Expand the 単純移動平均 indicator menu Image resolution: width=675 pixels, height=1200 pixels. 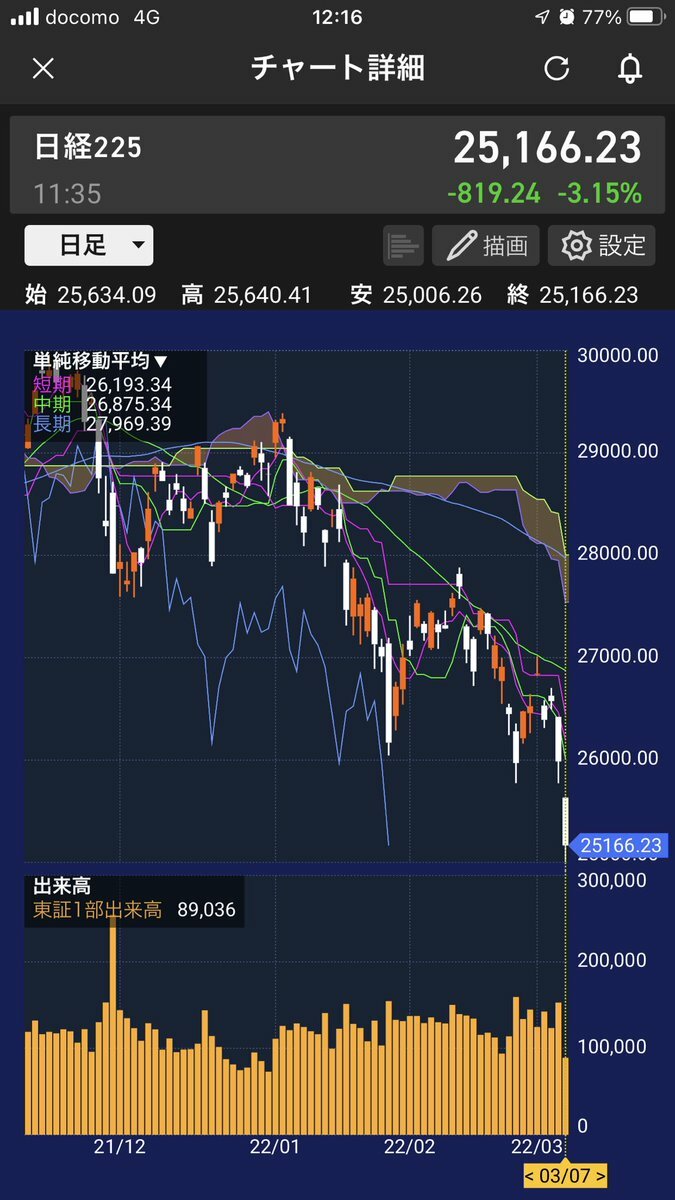101,362
